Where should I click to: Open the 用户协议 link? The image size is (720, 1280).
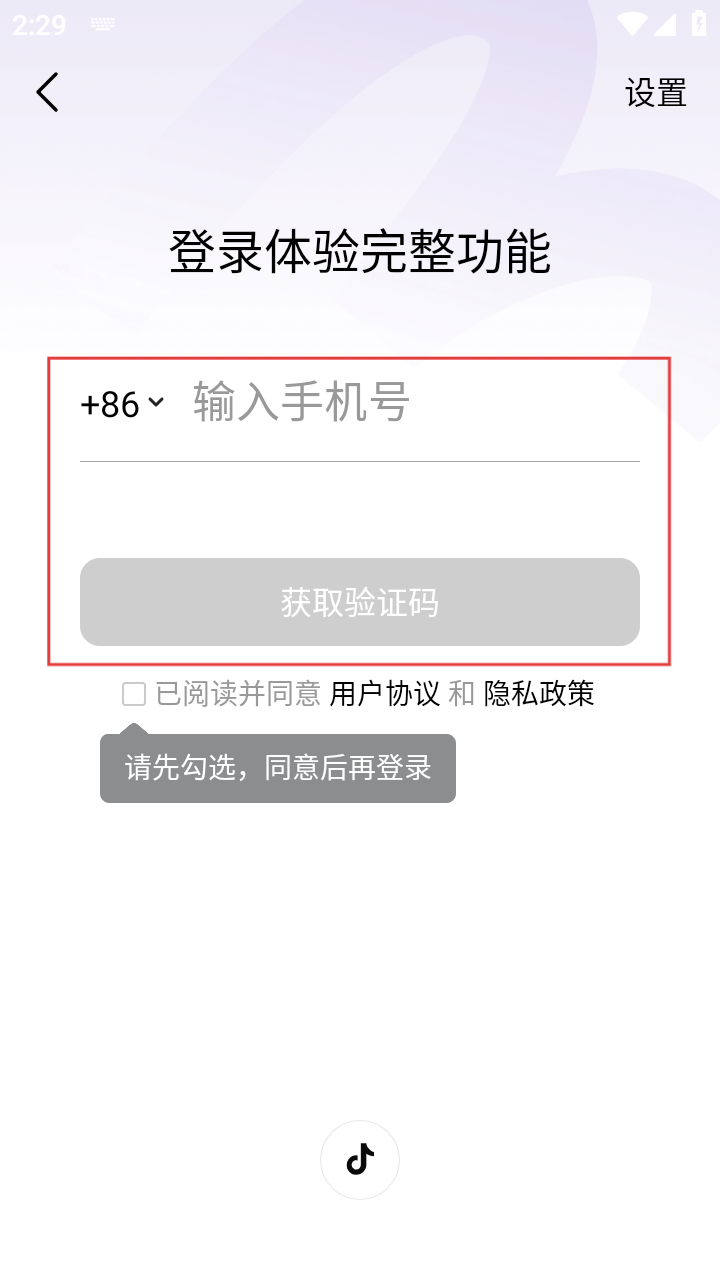click(x=385, y=694)
